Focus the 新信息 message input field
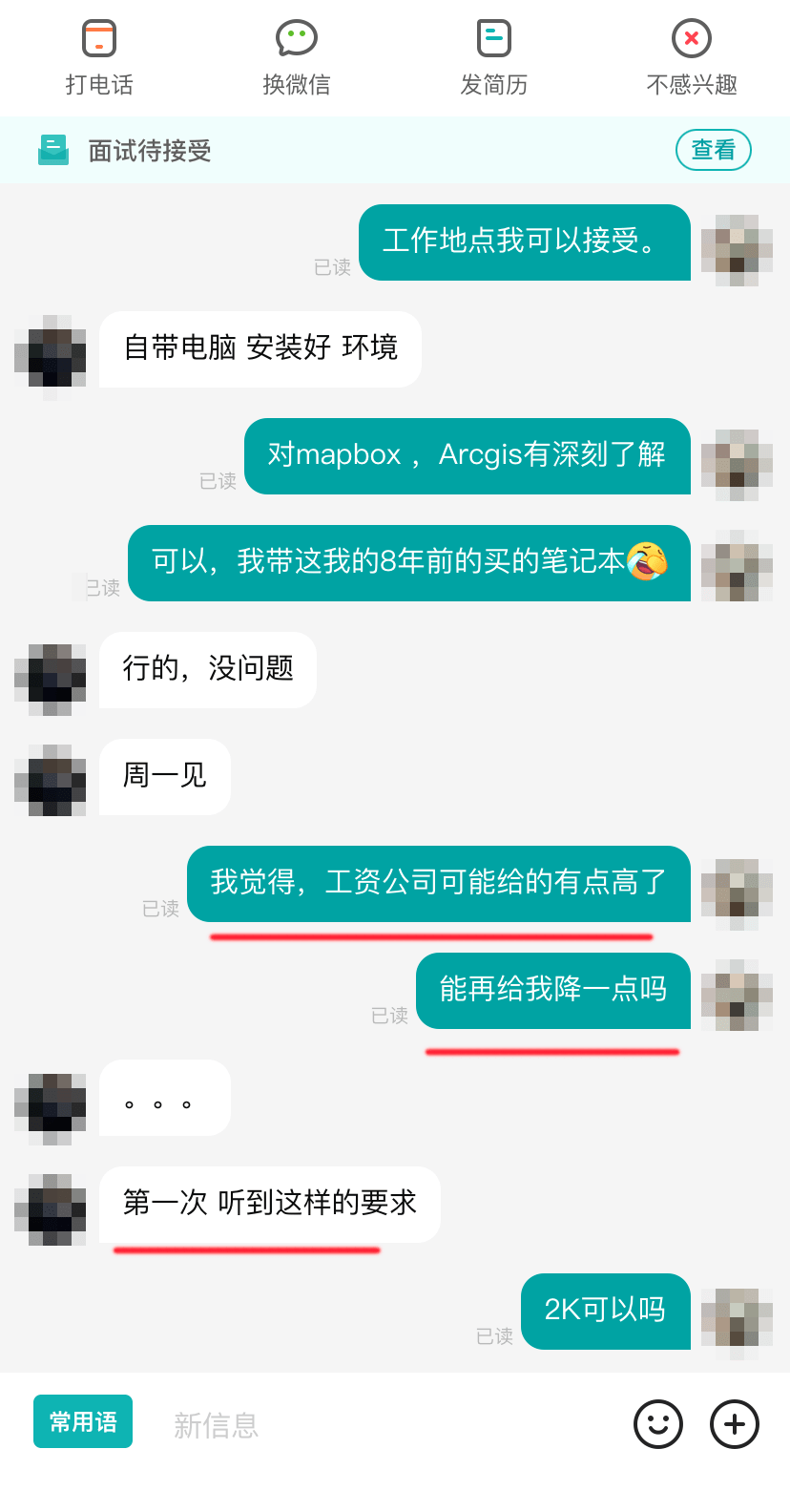This screenshot has width=790, height=1512. pos(382,1425)
